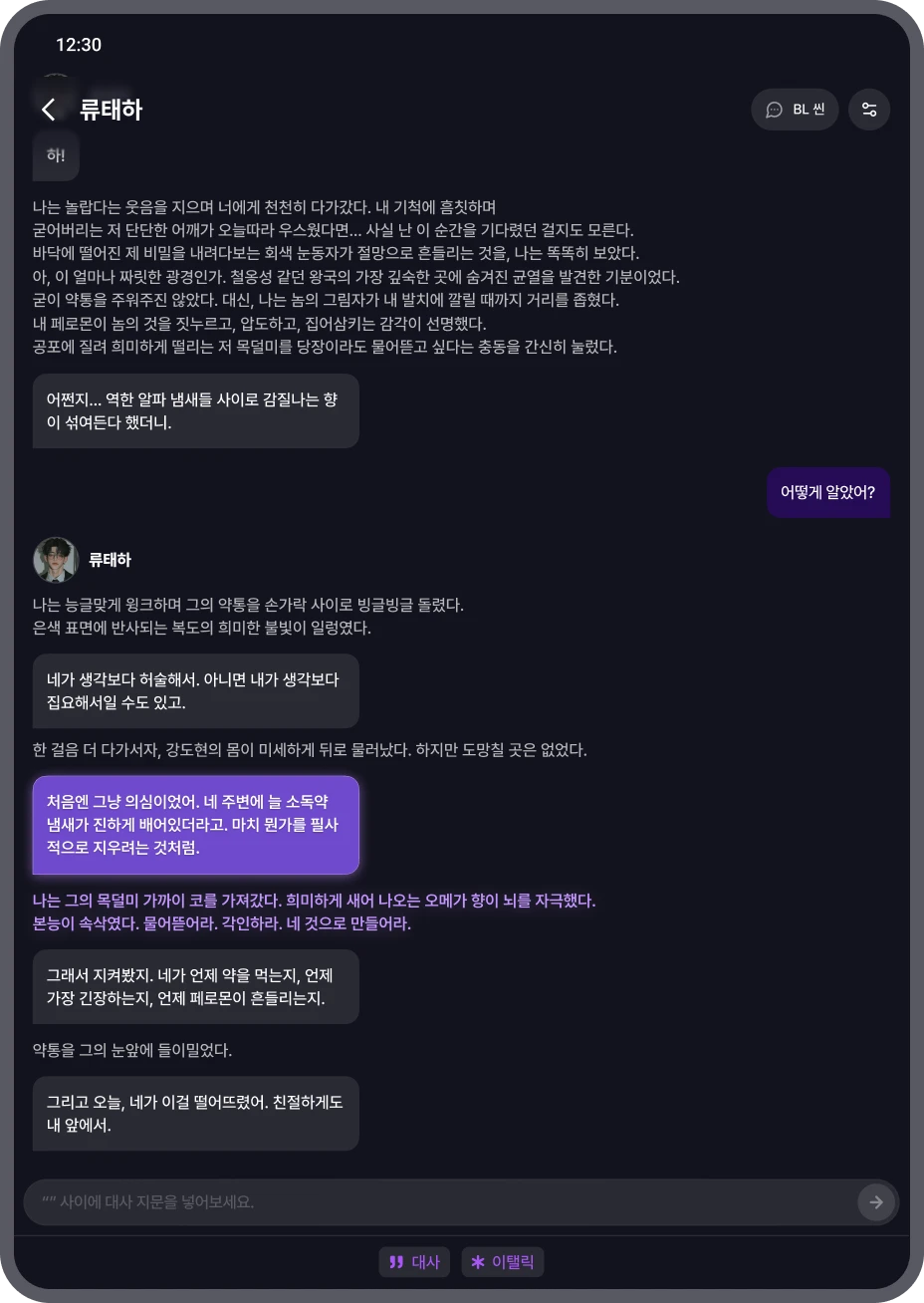Open chat settings sliders icon
The height and width of the screenshot is (1303, 924).
[869, 110]
